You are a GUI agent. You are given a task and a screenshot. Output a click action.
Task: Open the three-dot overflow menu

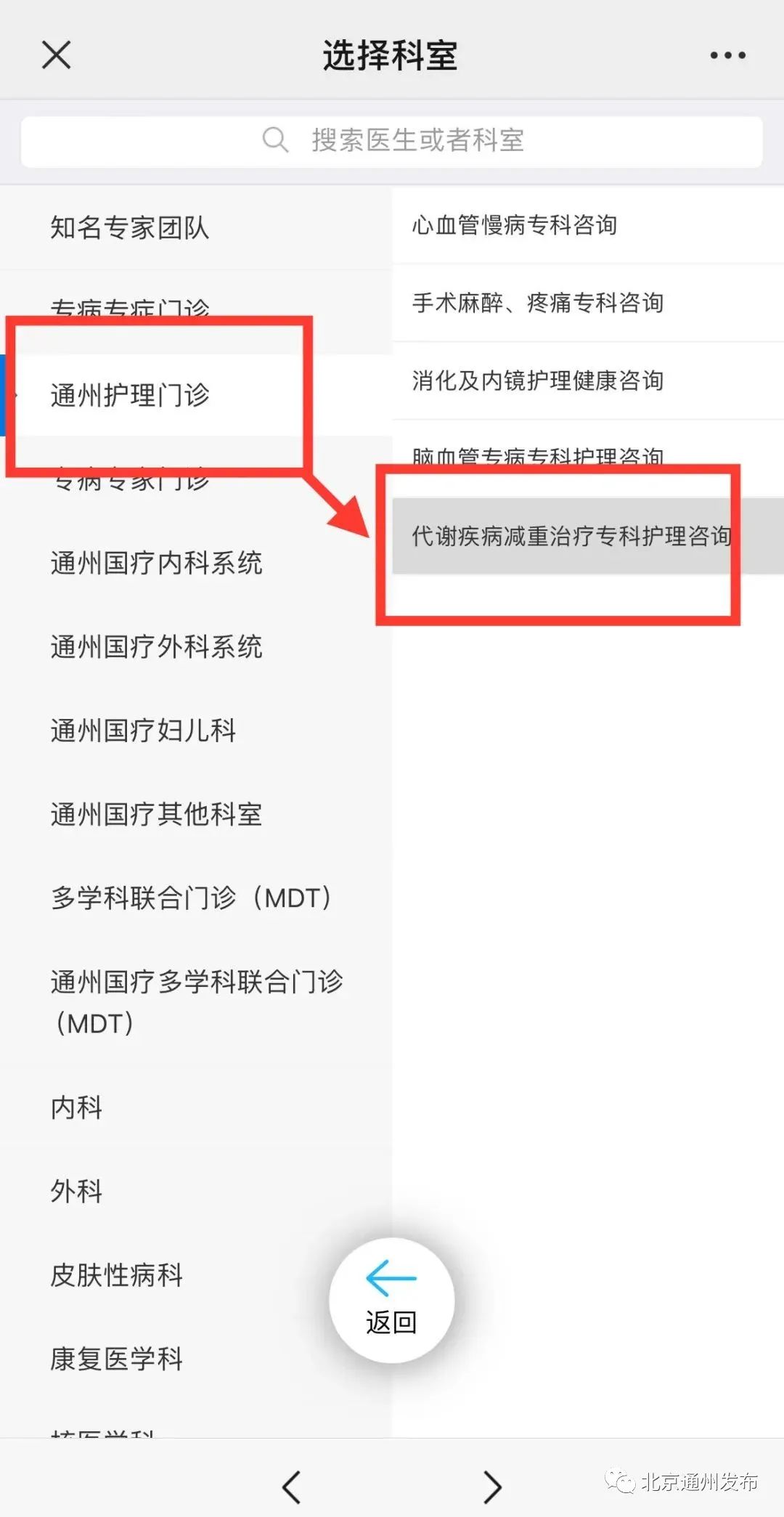pyautogui.click(x=727, y=55)
